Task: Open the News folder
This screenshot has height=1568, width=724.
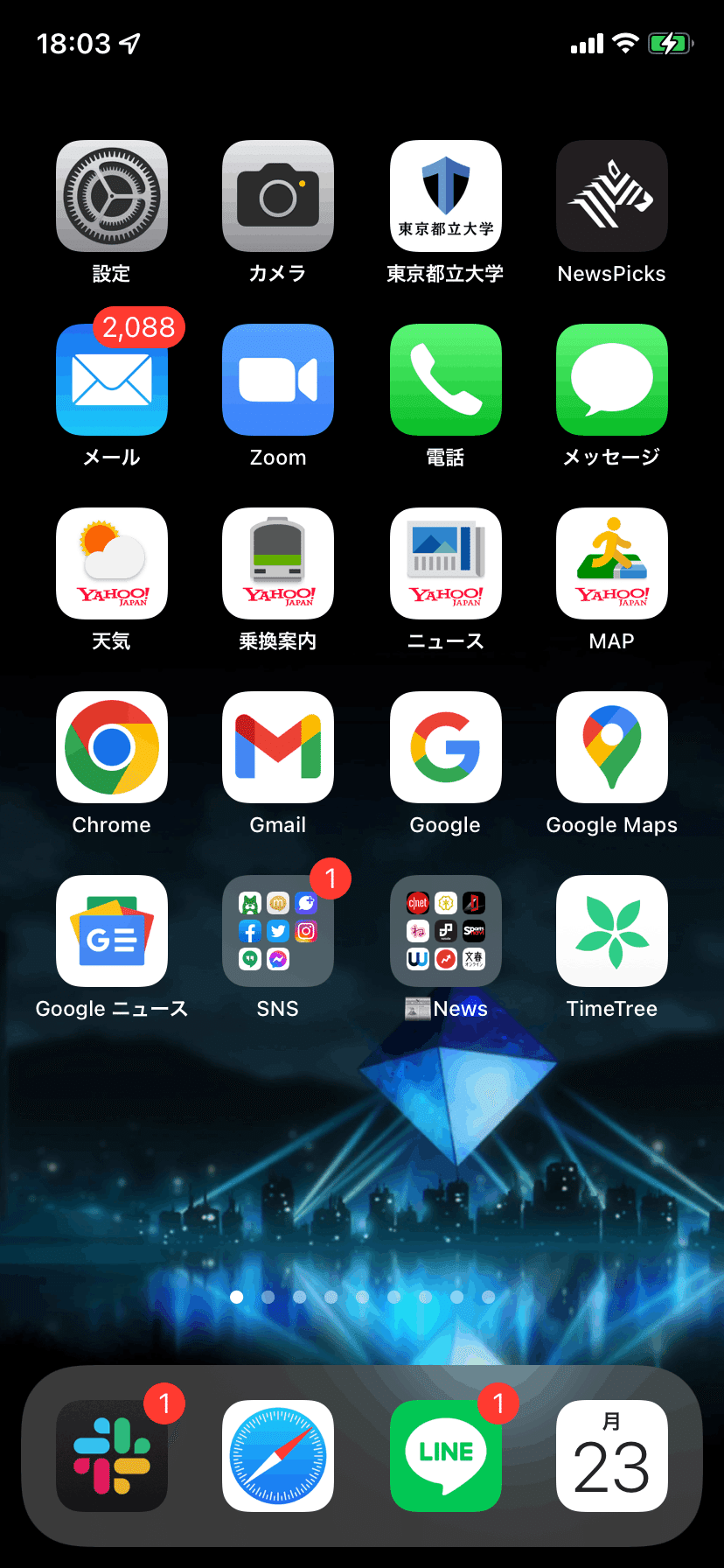Action: click(x=445, y=931)
